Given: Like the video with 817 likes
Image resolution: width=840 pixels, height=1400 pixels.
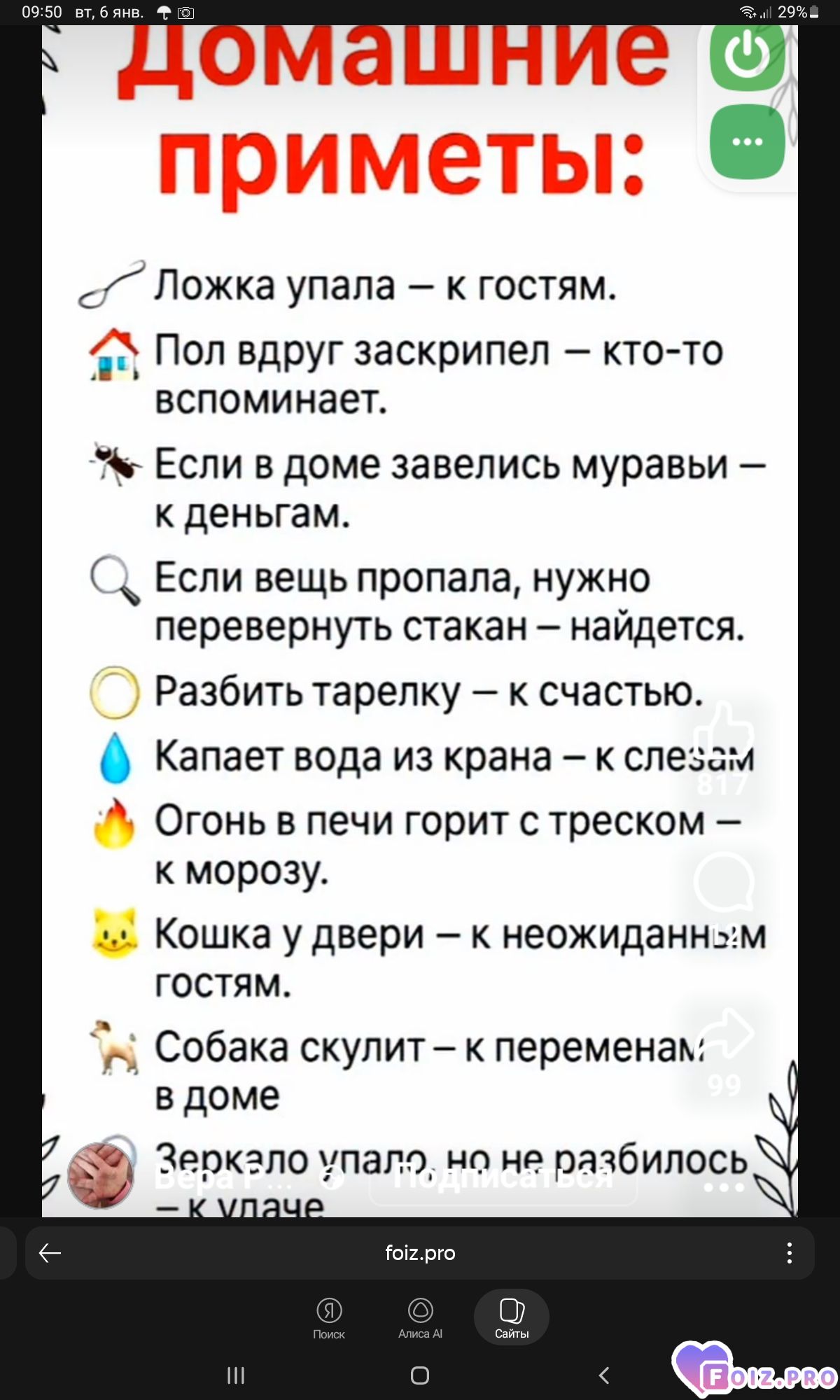Looking at the screenshot, I should 723,731.
